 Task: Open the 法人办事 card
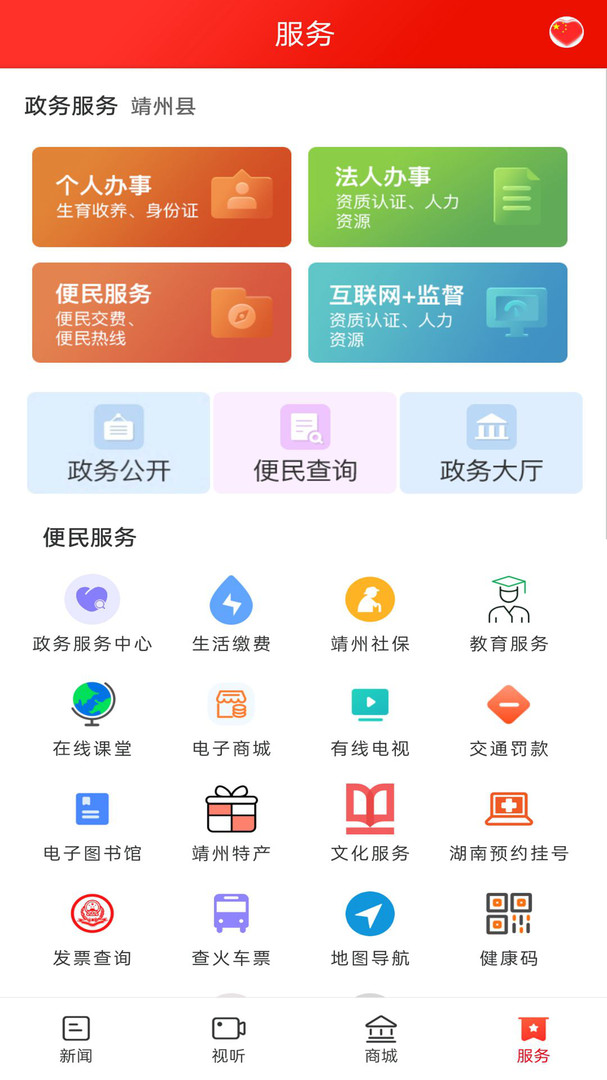pos(437,197)
